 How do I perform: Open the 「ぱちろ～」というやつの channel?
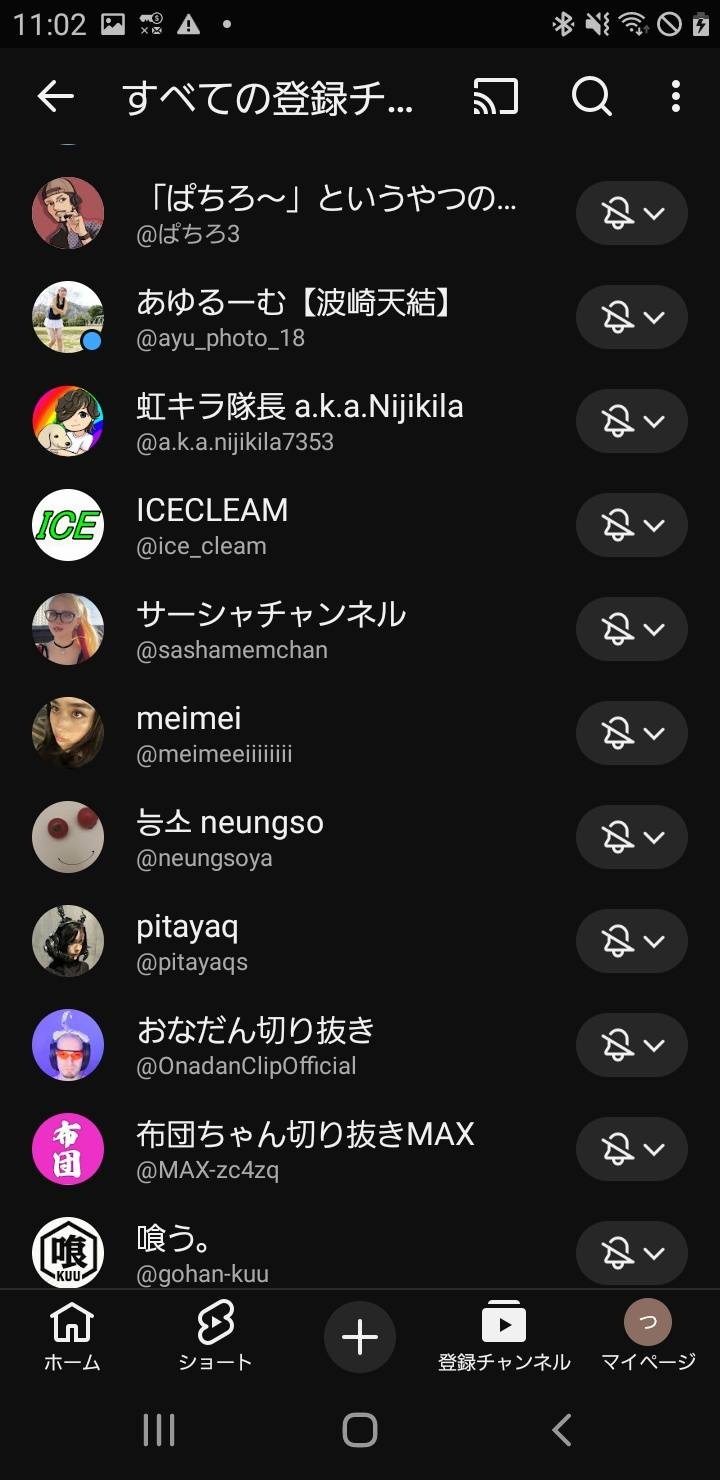click(326, 213)
